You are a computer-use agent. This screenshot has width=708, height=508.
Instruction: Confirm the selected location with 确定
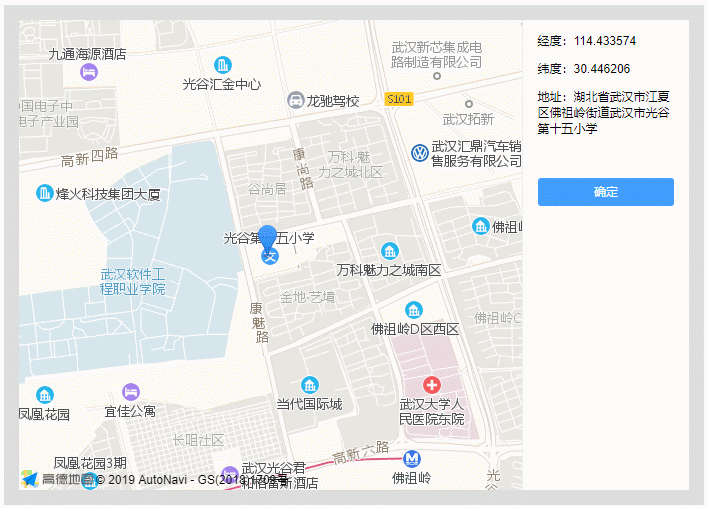point(605,192)
